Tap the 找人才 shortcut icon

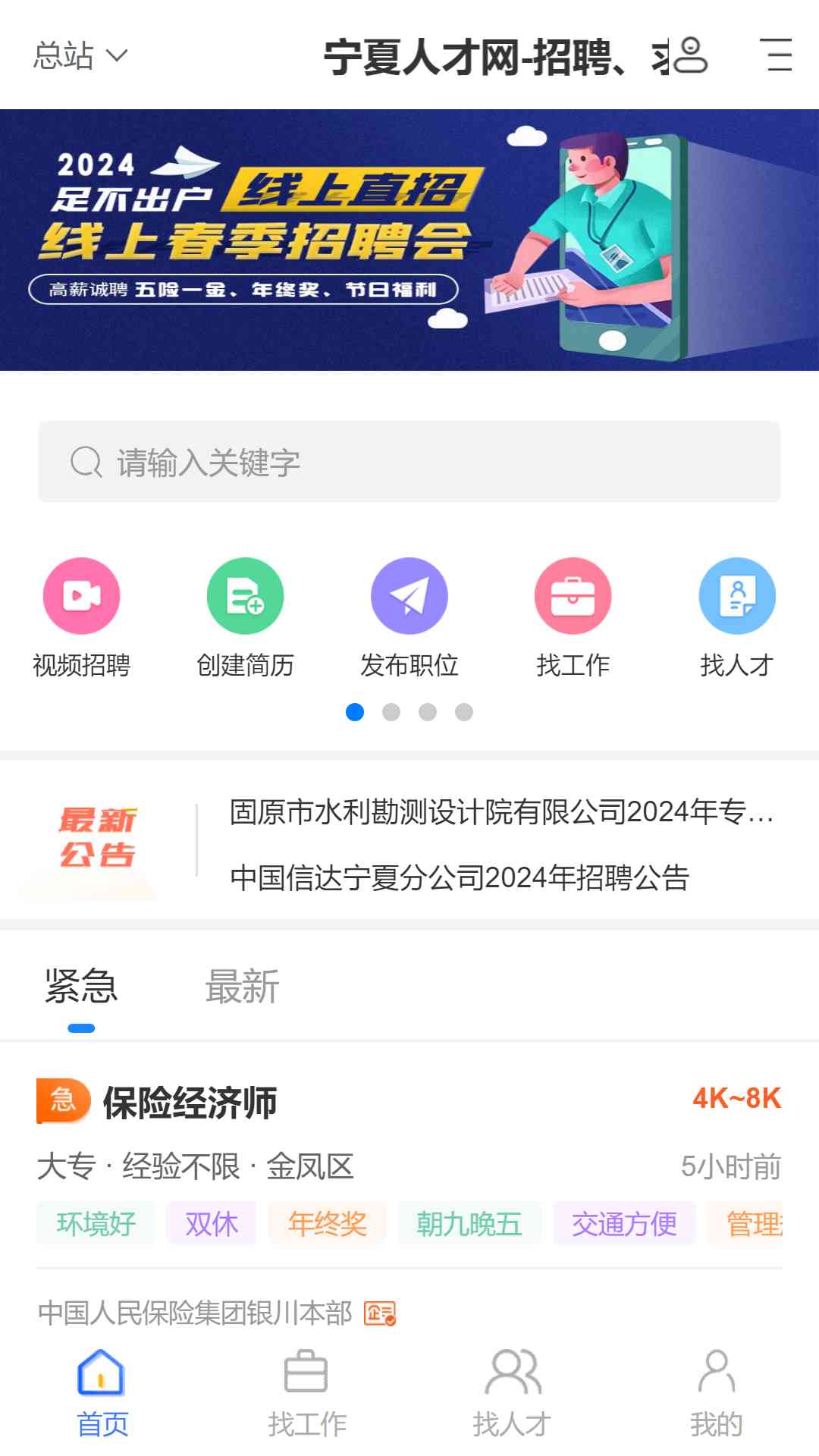pos(736,596)
